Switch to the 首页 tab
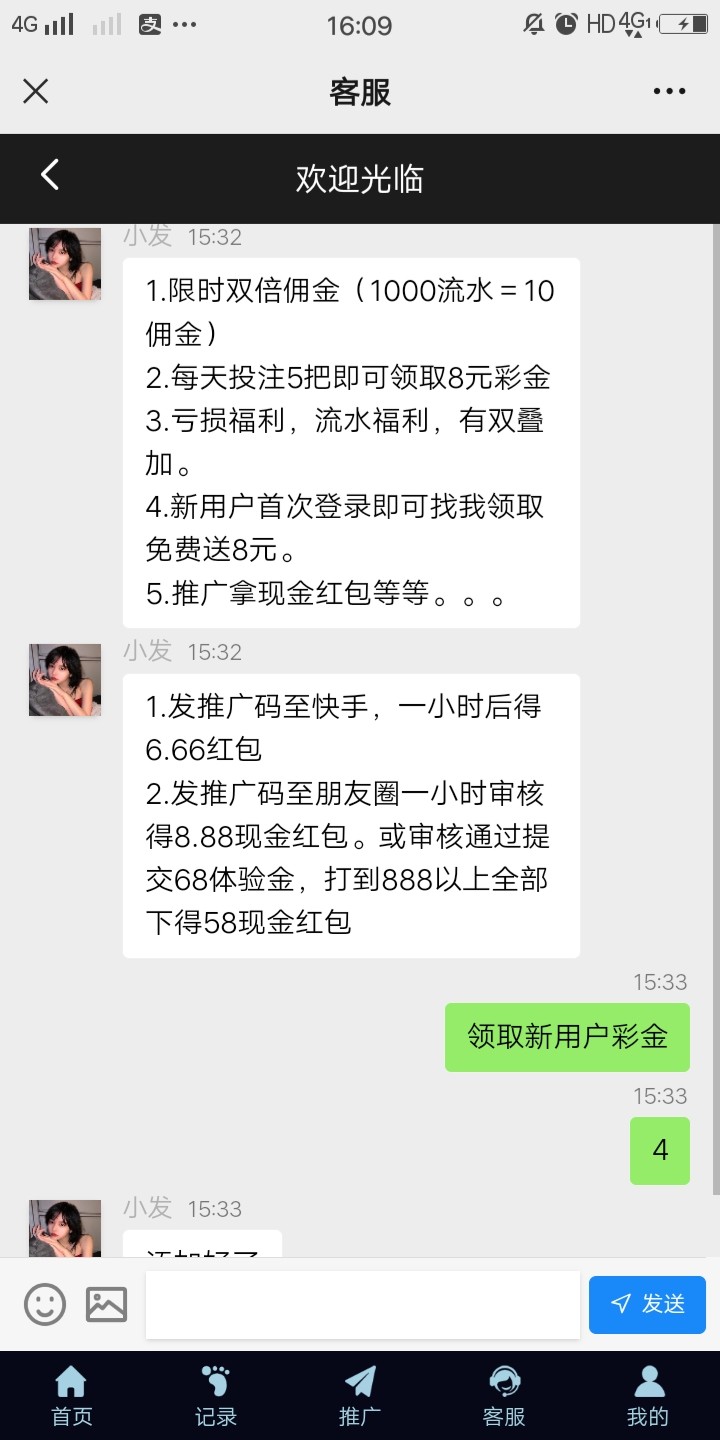 [x=72, y=1396]
